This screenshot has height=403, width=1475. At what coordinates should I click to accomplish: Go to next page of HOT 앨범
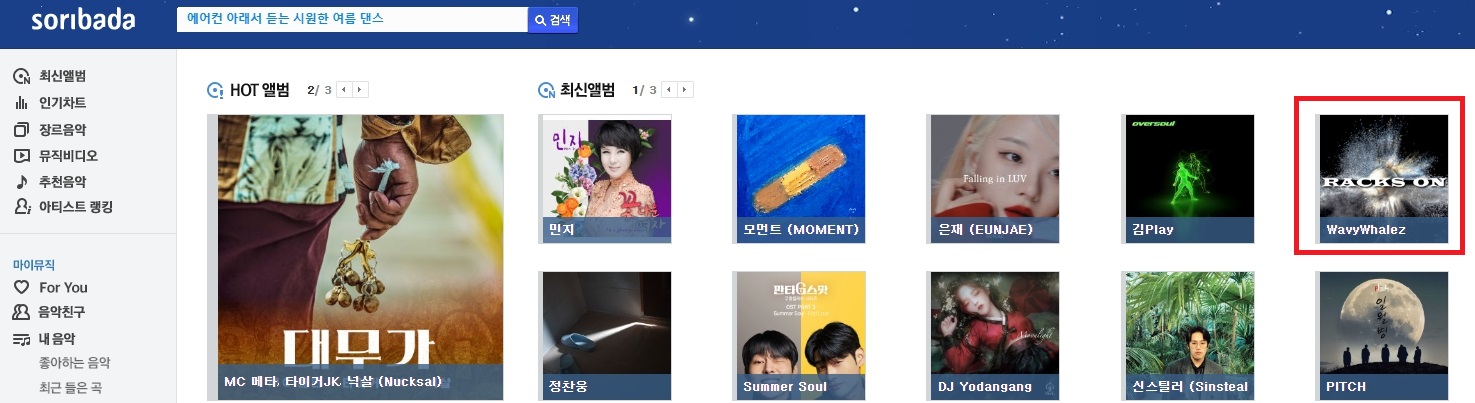coord(360,90)
